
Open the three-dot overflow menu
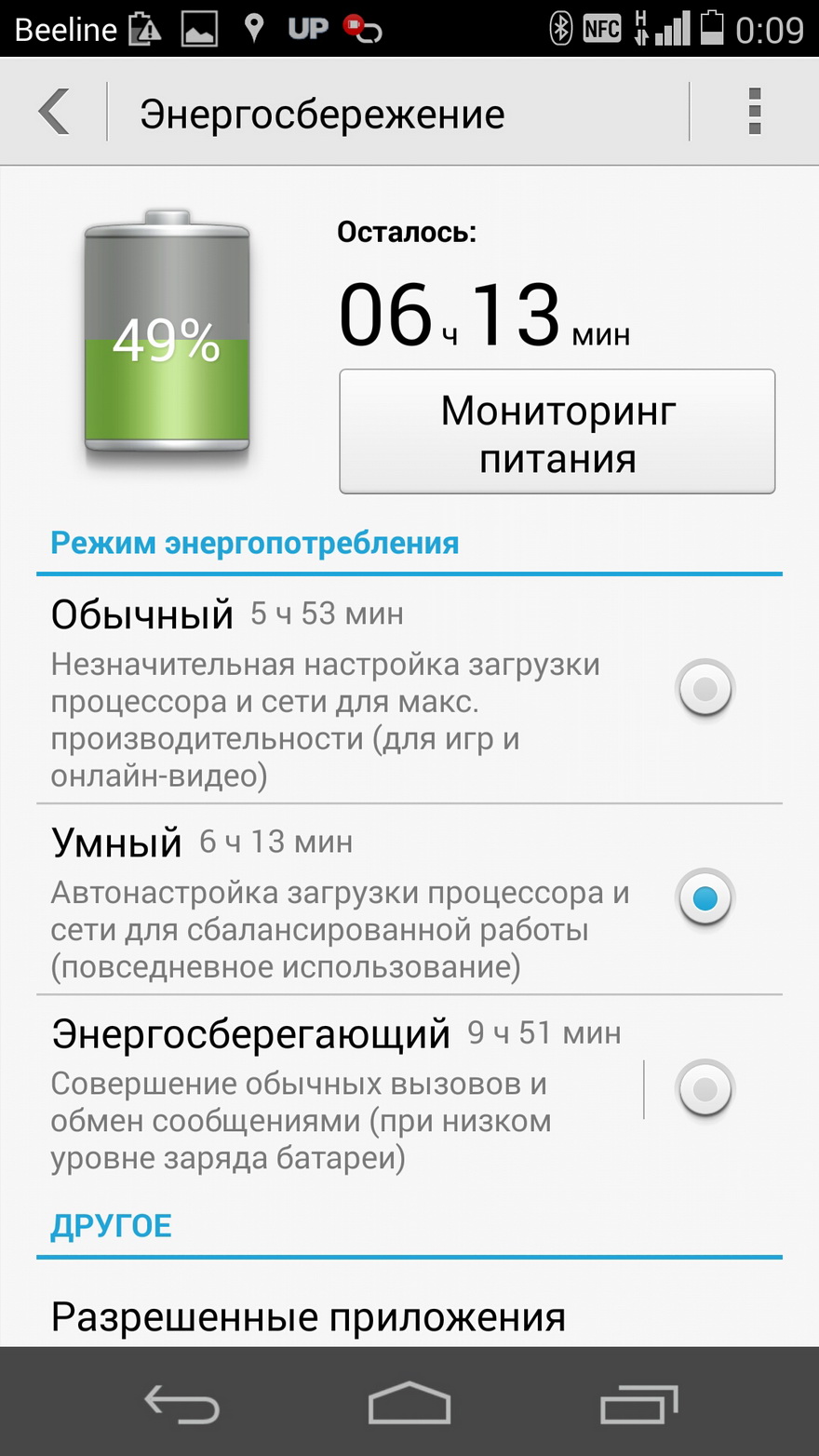pos(754,112)
